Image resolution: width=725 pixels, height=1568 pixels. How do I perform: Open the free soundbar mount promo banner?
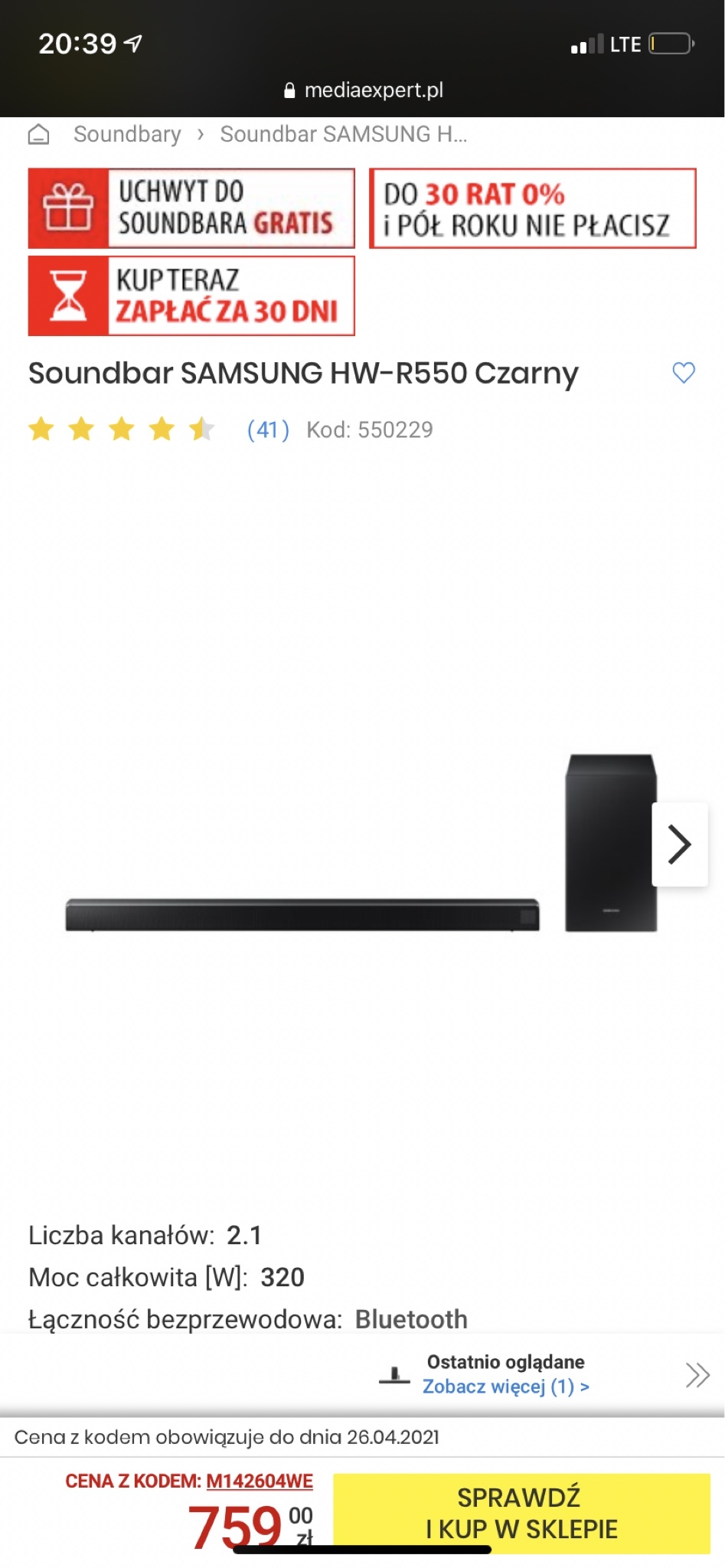191,208
